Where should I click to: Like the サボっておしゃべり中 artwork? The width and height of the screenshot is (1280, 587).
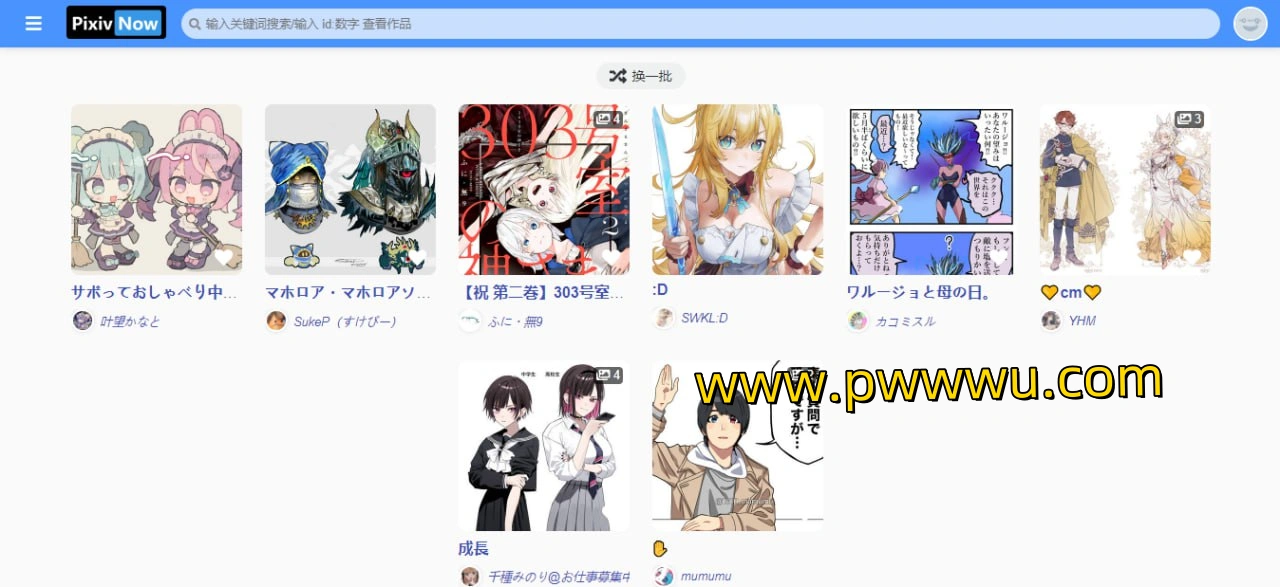click(223, 257)
